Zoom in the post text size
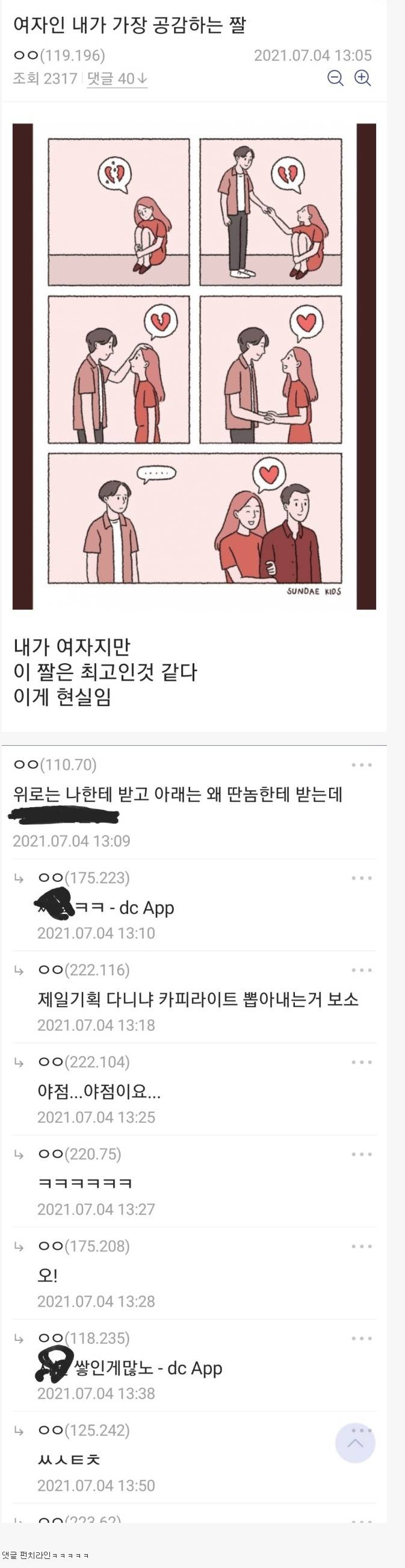405x1568 pixels. [363, 78]
